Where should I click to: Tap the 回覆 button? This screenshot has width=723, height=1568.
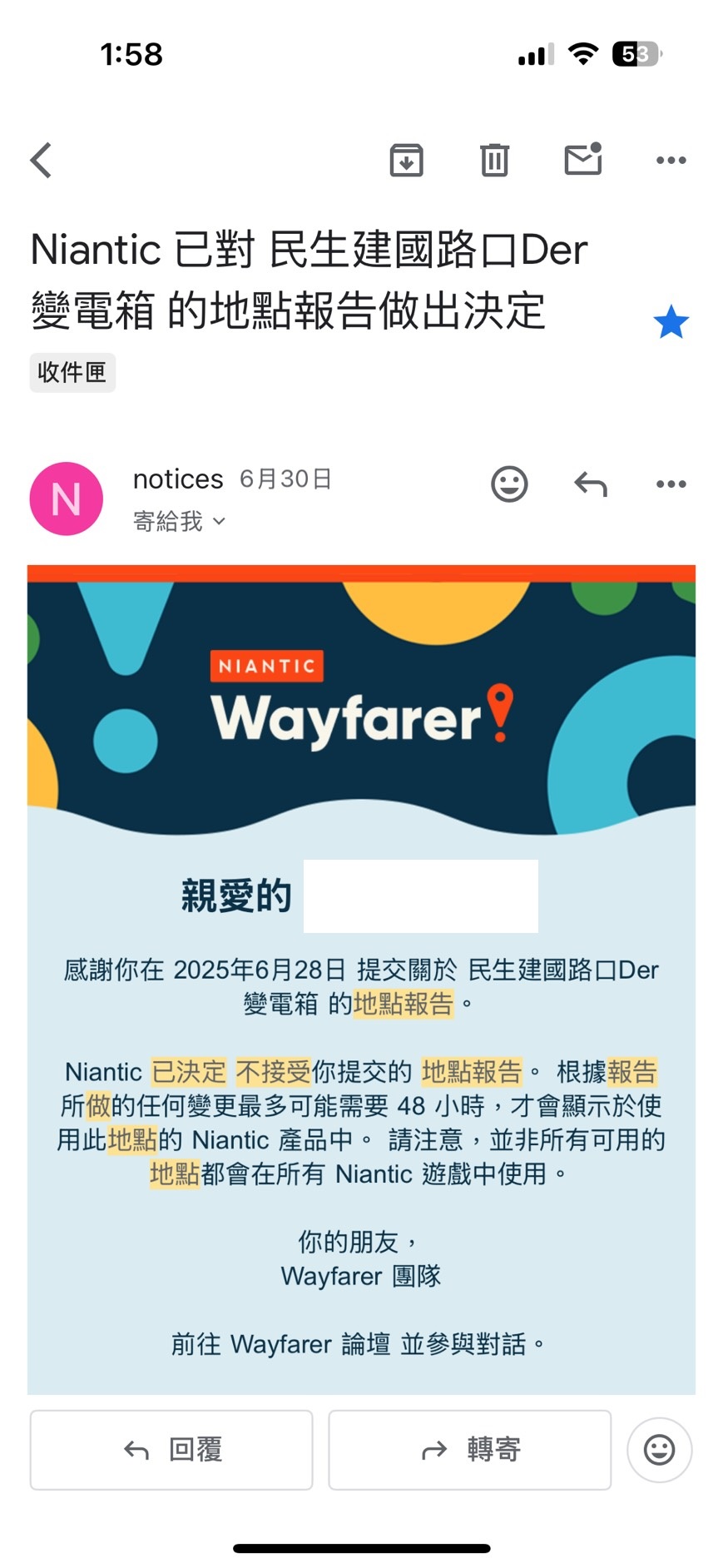pos(171,1450)
